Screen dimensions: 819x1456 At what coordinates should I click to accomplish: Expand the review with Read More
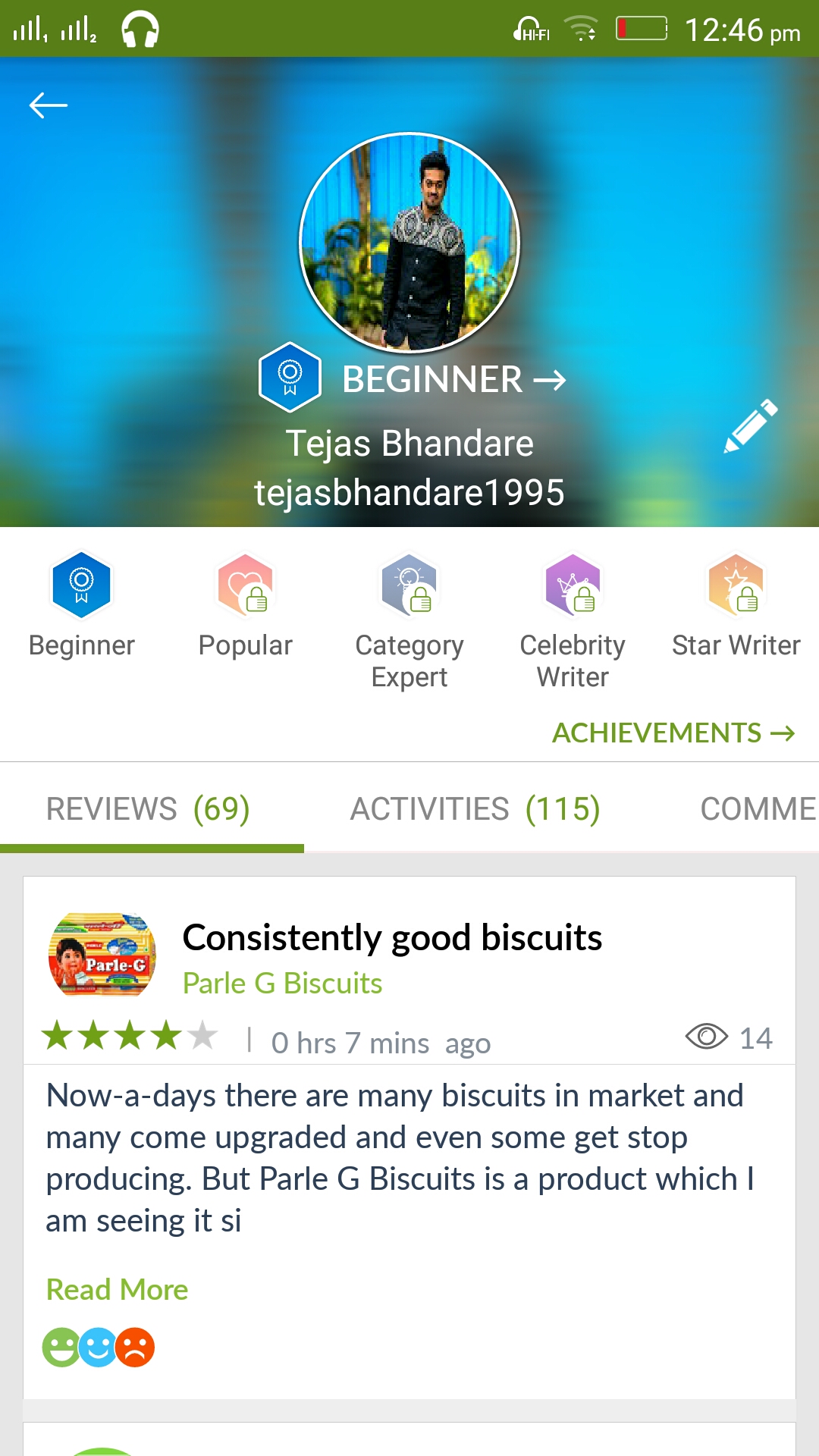pyautogui.click(x=117, y=1289)
